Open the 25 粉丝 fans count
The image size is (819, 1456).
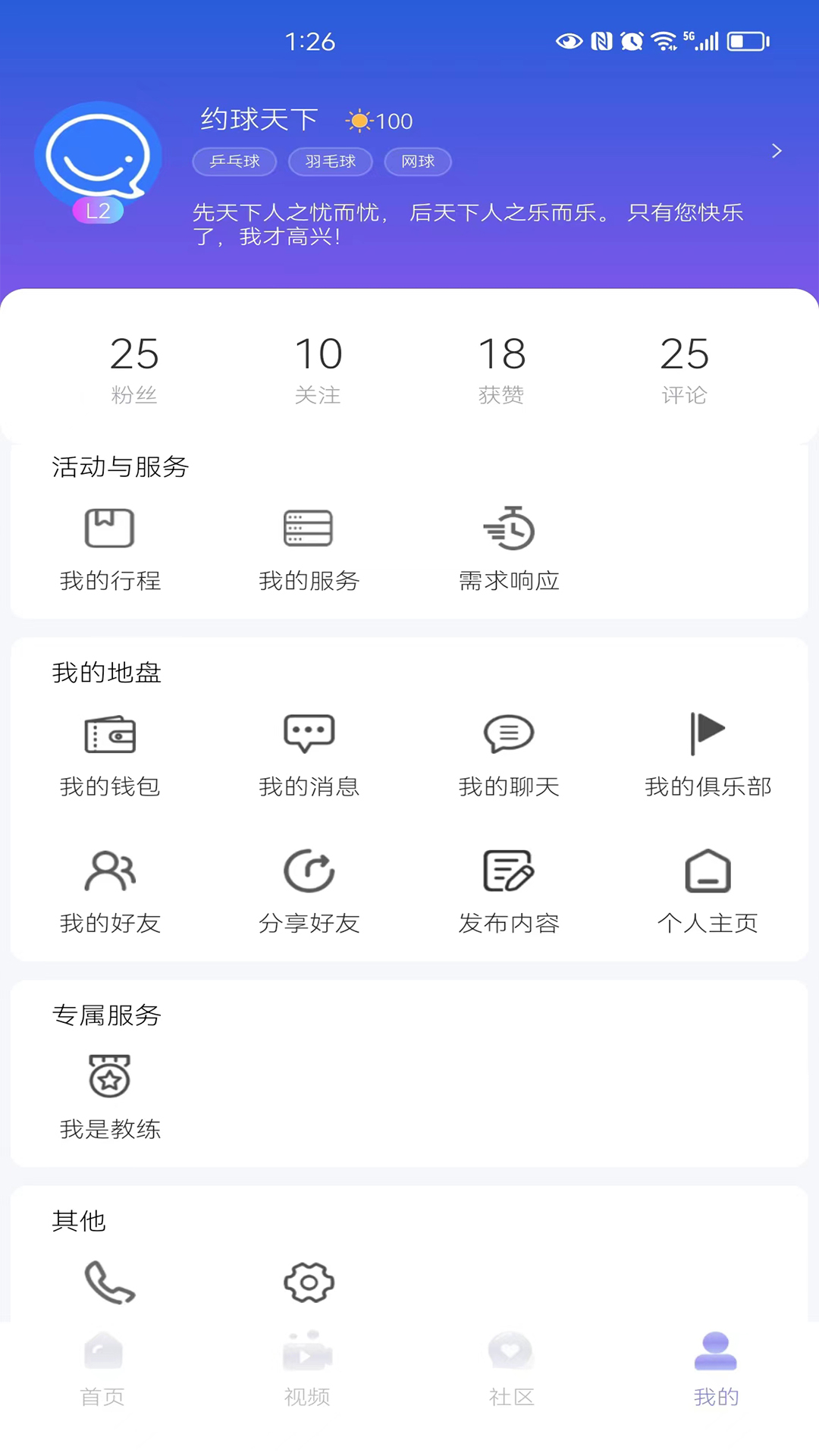[x=133, y=368]
